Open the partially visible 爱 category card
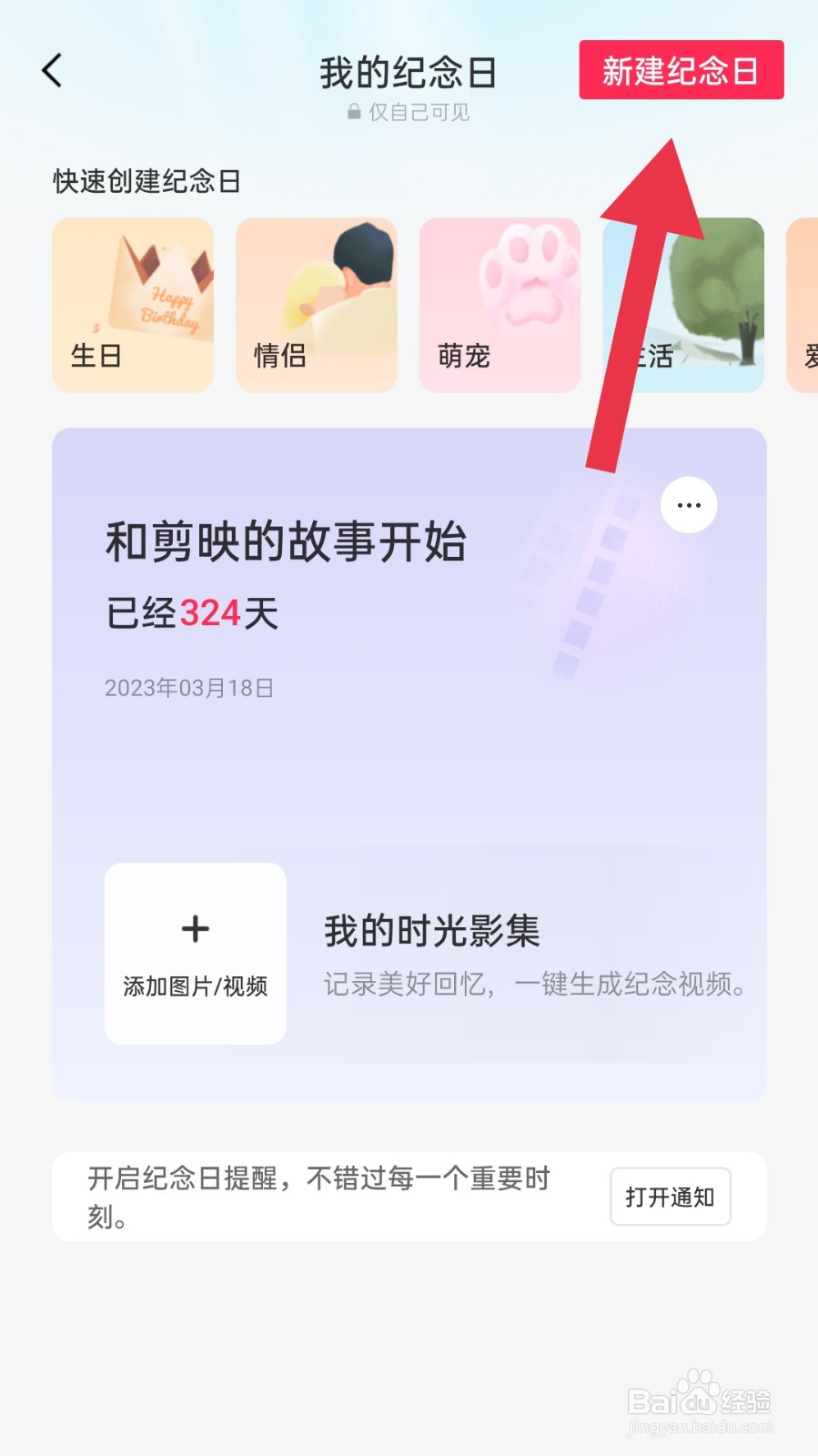Screen dimensions: 818x1456 pyautogui.click(x=804, y=305)
